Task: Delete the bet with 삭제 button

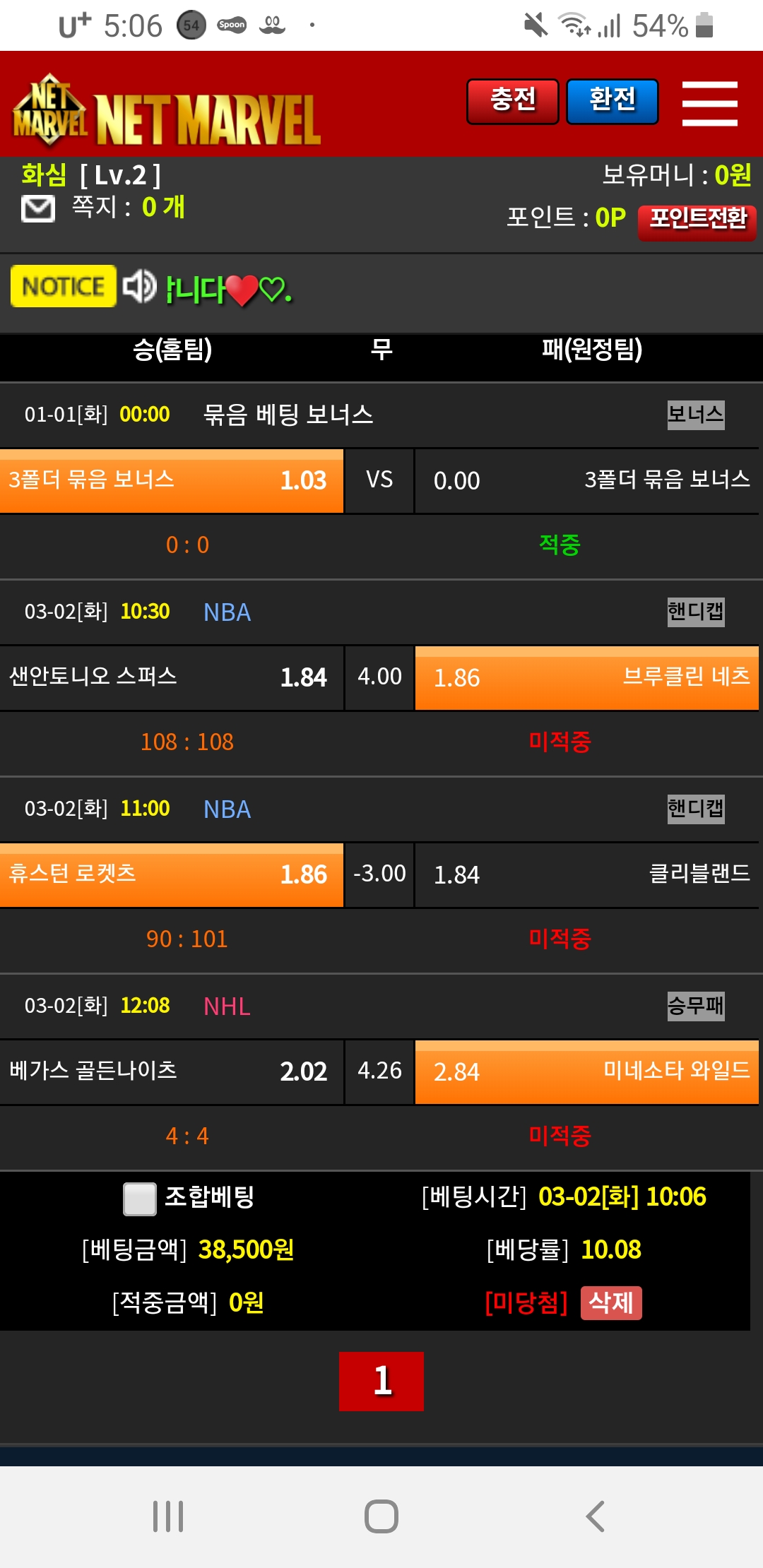Action: (x=611, y=1302)
